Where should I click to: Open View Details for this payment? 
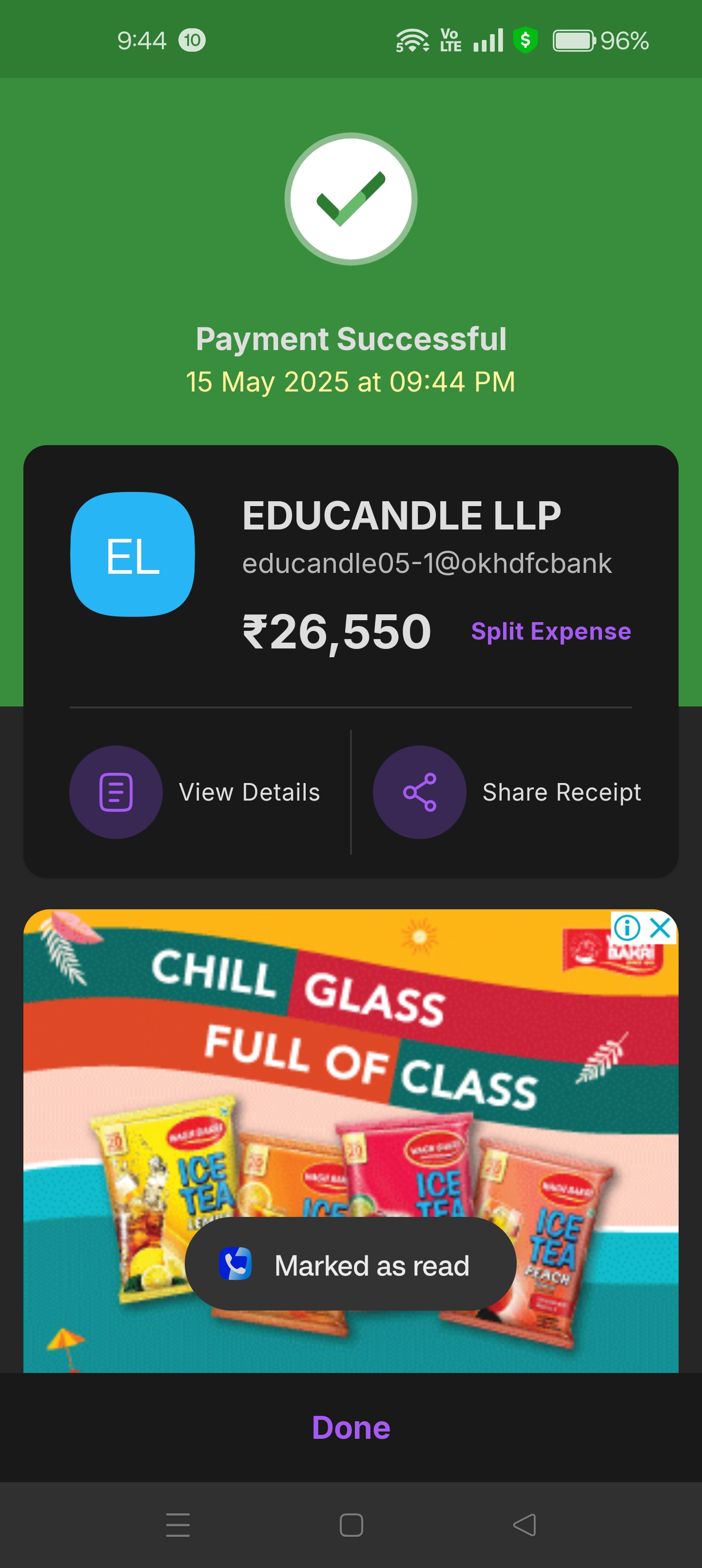tap(196, 792)
